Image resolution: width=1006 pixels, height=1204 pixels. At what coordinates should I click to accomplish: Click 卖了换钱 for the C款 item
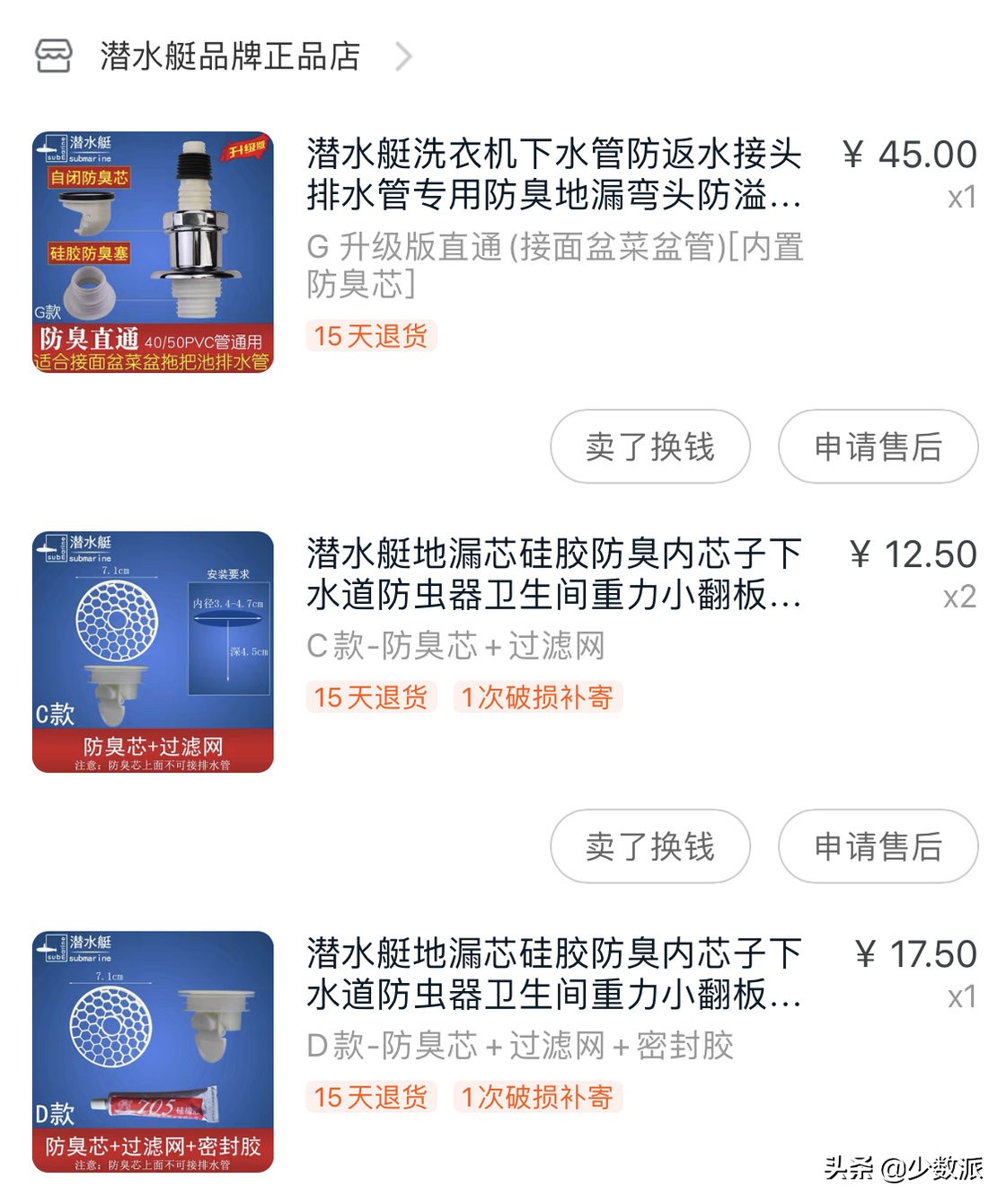click(649, 845)
